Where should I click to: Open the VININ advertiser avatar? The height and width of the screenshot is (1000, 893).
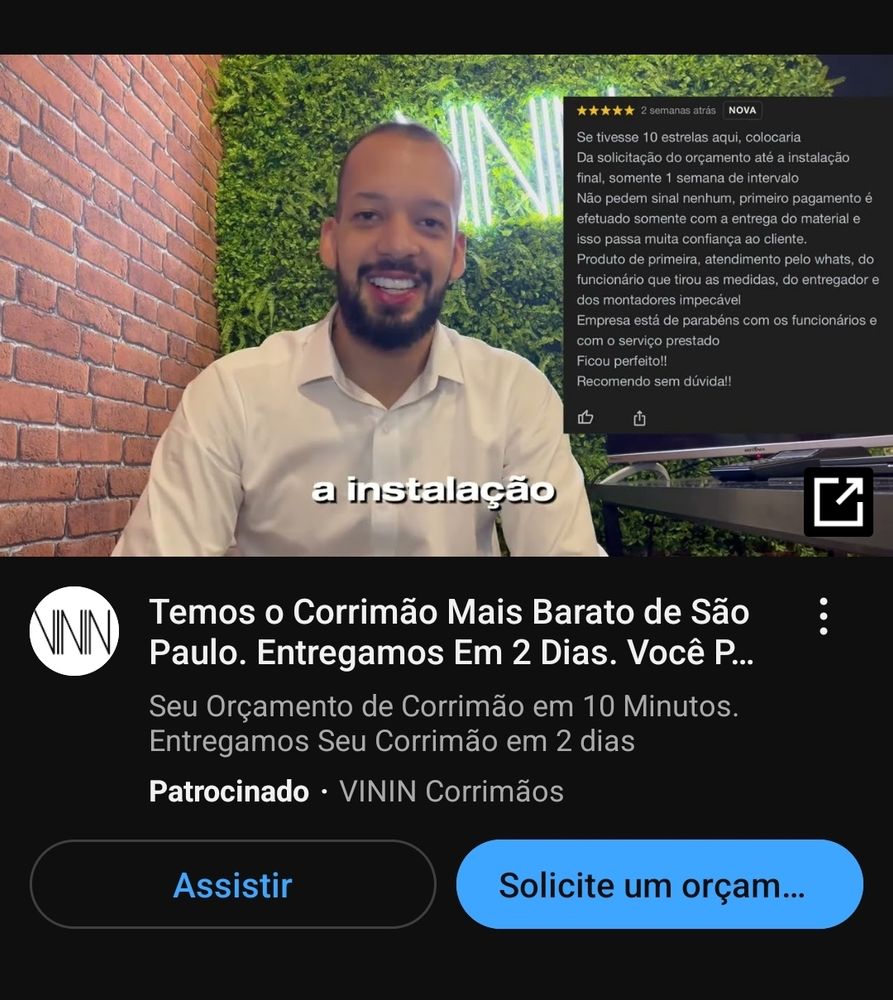point(74,631)
